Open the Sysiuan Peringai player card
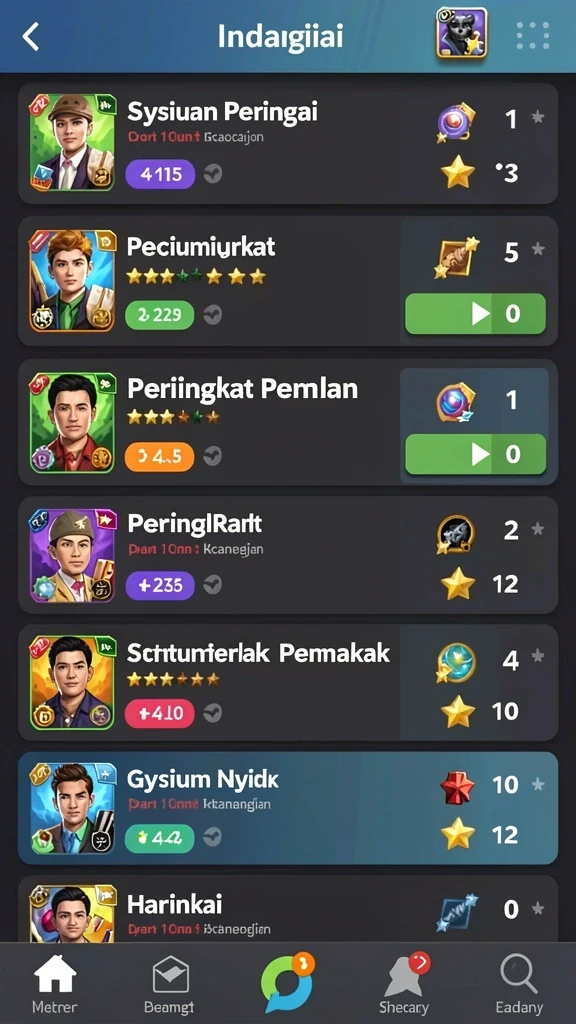The image size is (576, 1024). [288, 143]
